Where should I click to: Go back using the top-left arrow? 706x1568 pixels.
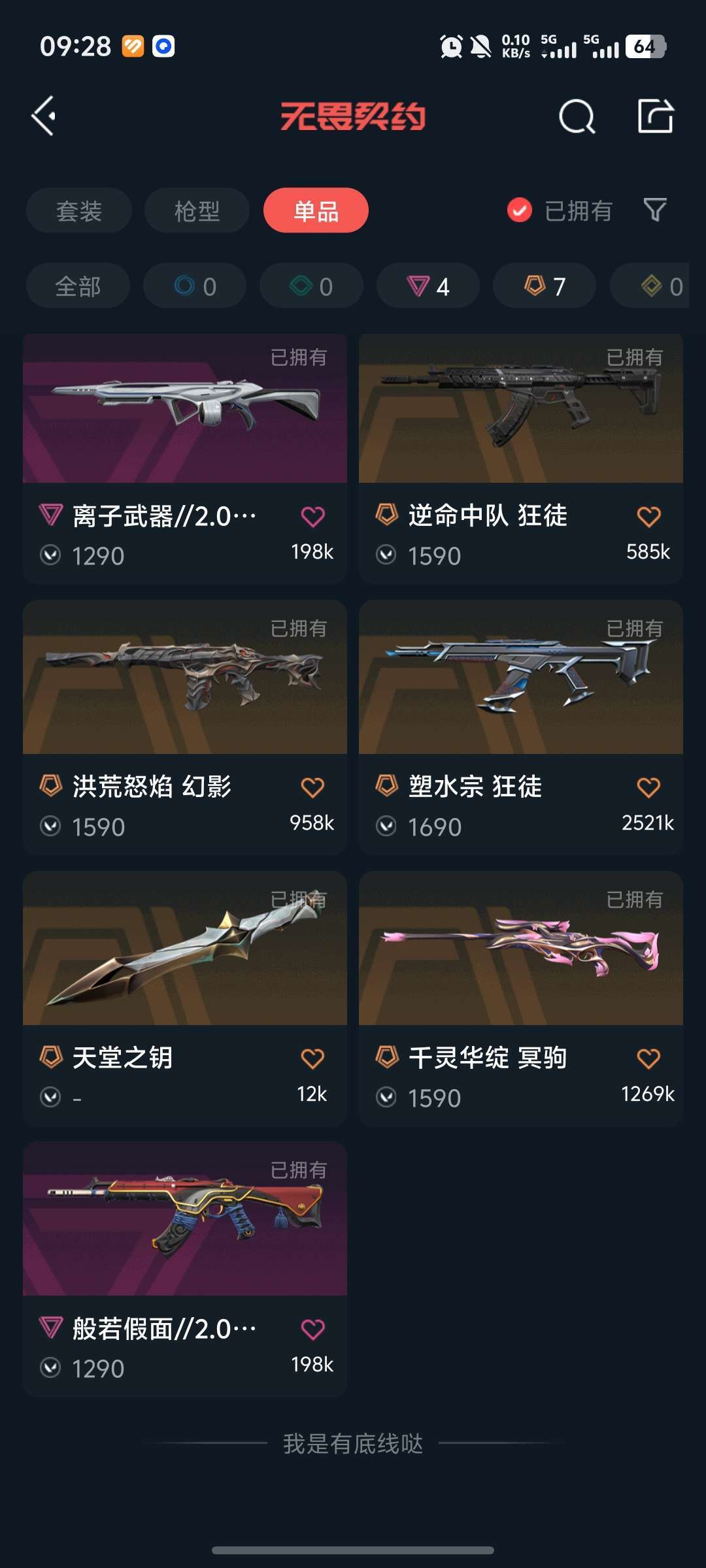pos(44,116)
